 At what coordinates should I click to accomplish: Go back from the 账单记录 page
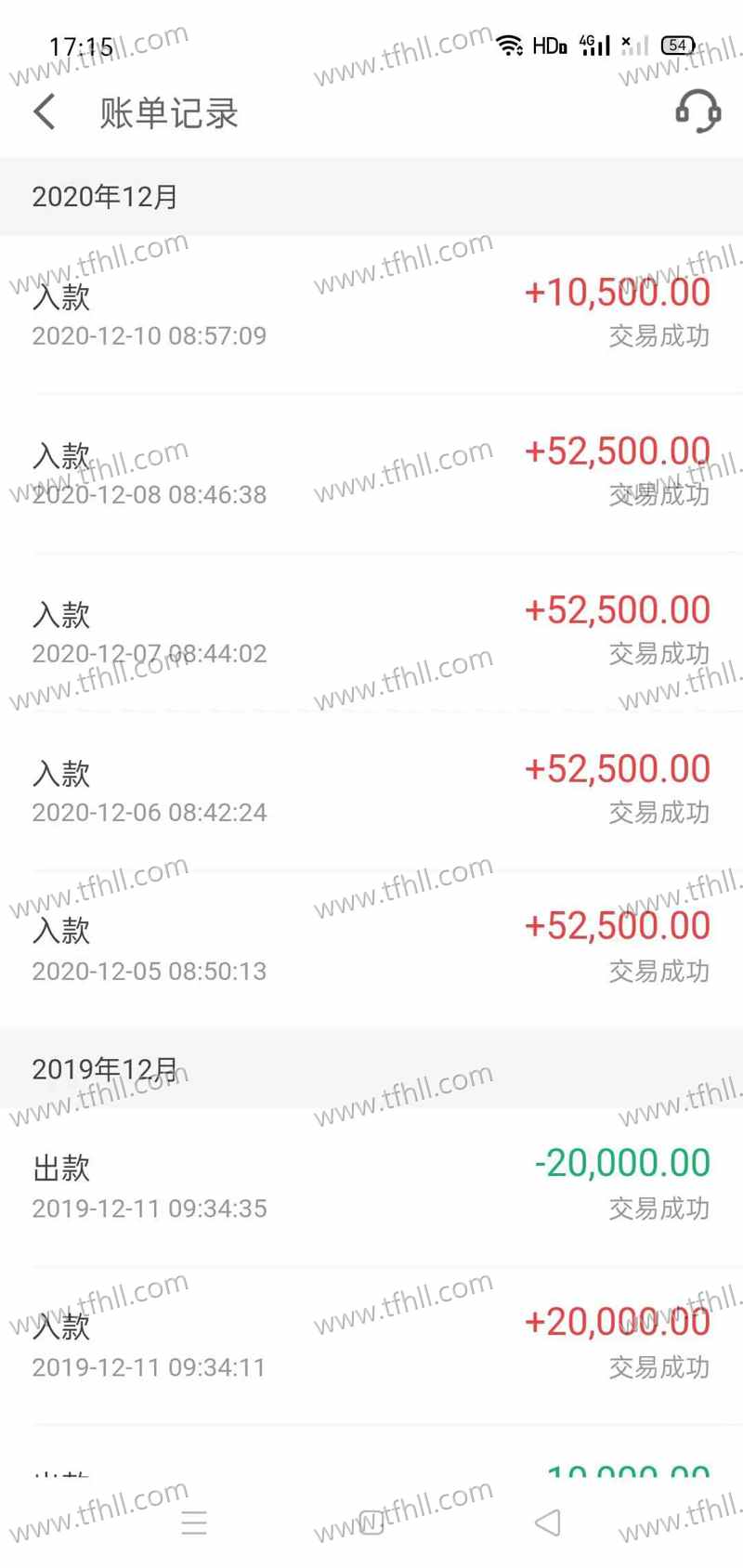tap(45, 112)
